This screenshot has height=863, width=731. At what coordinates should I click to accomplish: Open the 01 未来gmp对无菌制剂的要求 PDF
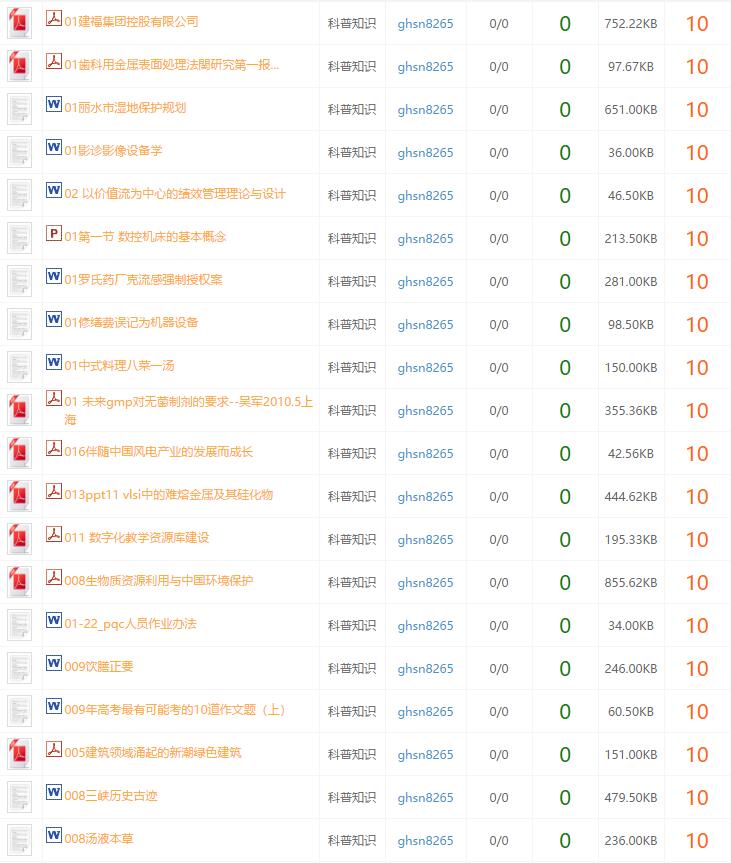(188, 402)
